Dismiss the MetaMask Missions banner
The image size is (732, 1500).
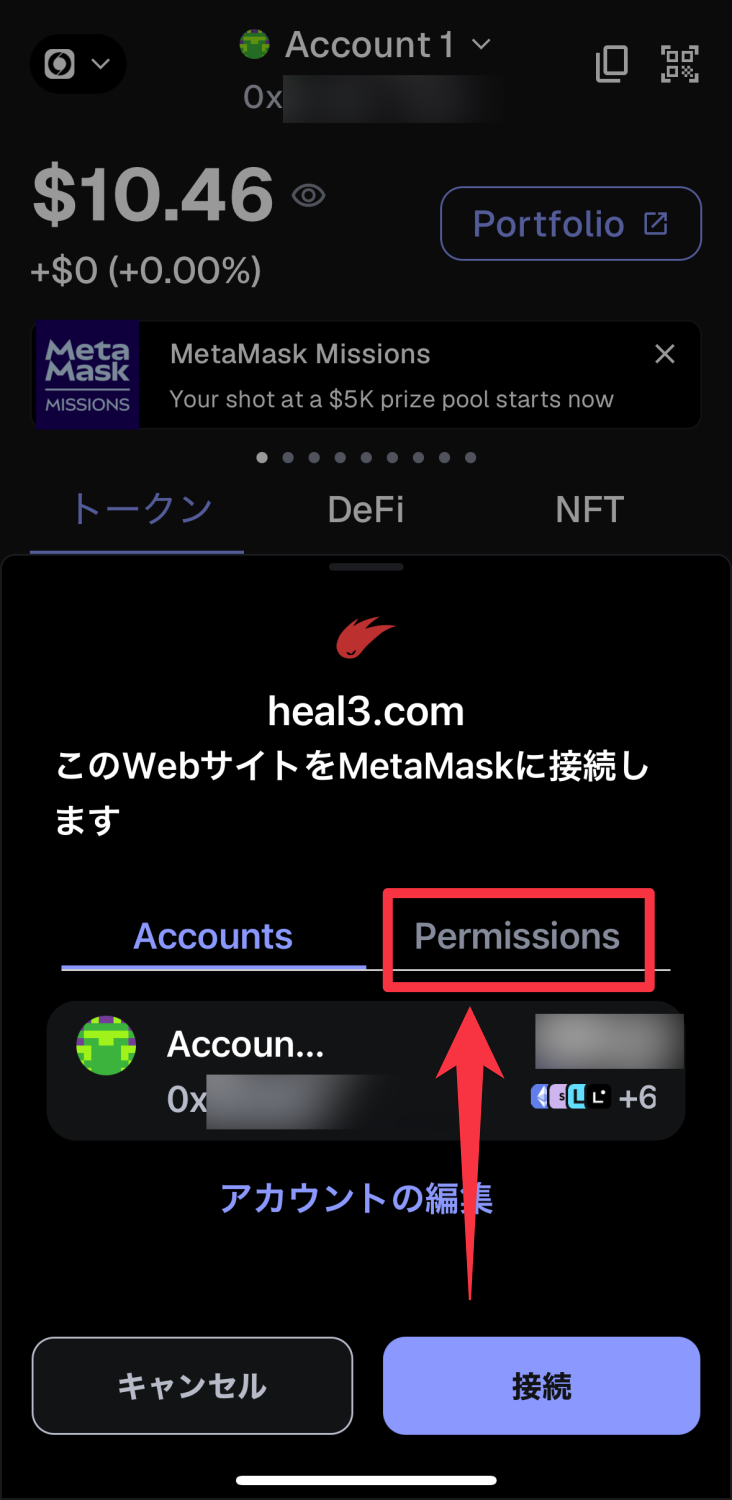[664, 354]
